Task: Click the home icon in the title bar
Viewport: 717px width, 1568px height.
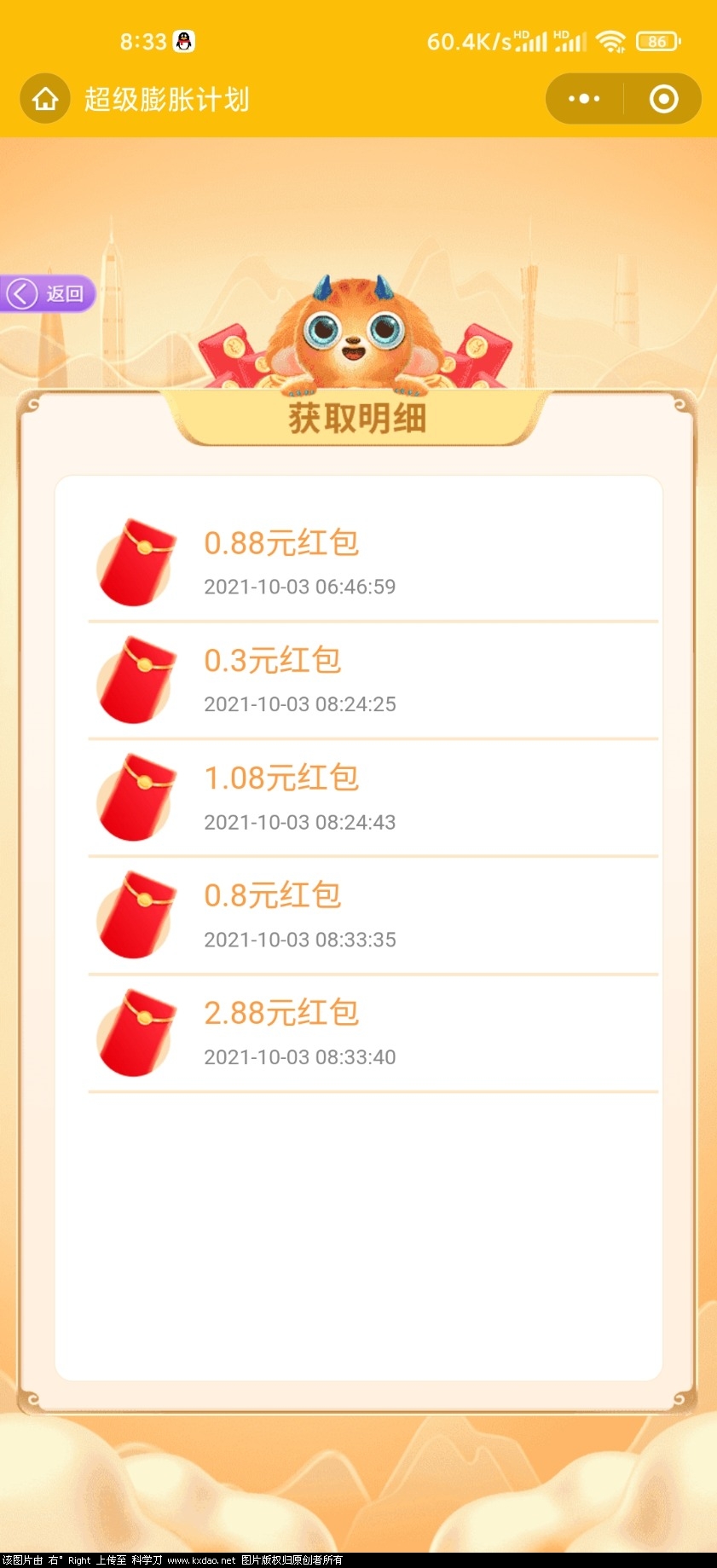Action: [44, 99]
